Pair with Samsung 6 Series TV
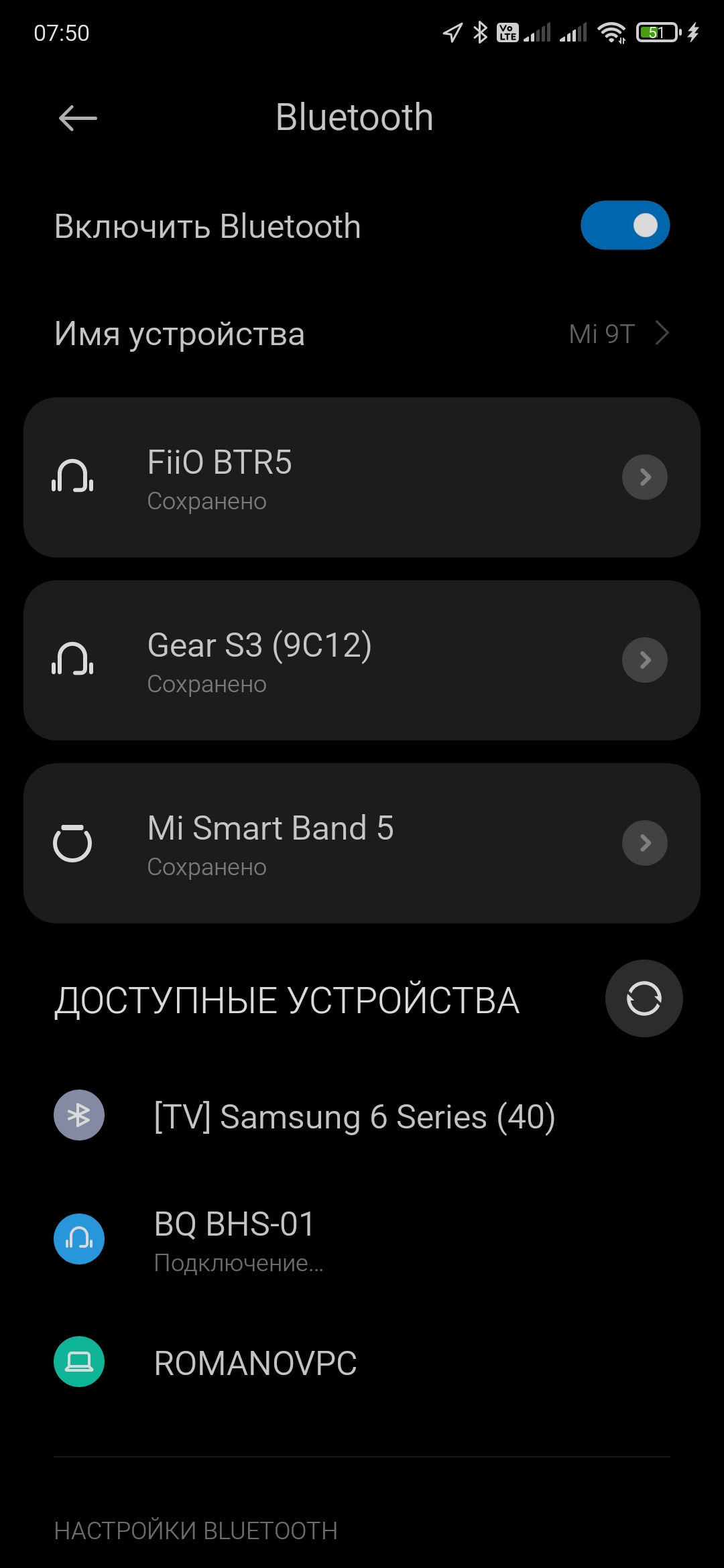The width and height of the screenshot is (724, 1568). click(354, 1116)
